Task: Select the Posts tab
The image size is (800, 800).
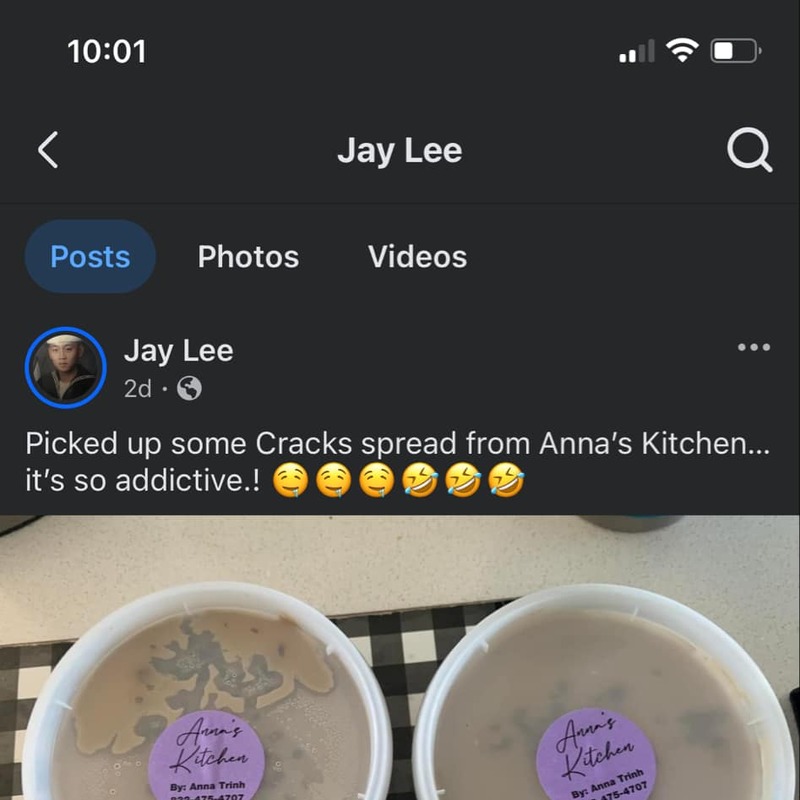Action: click(x=90, y=257)
